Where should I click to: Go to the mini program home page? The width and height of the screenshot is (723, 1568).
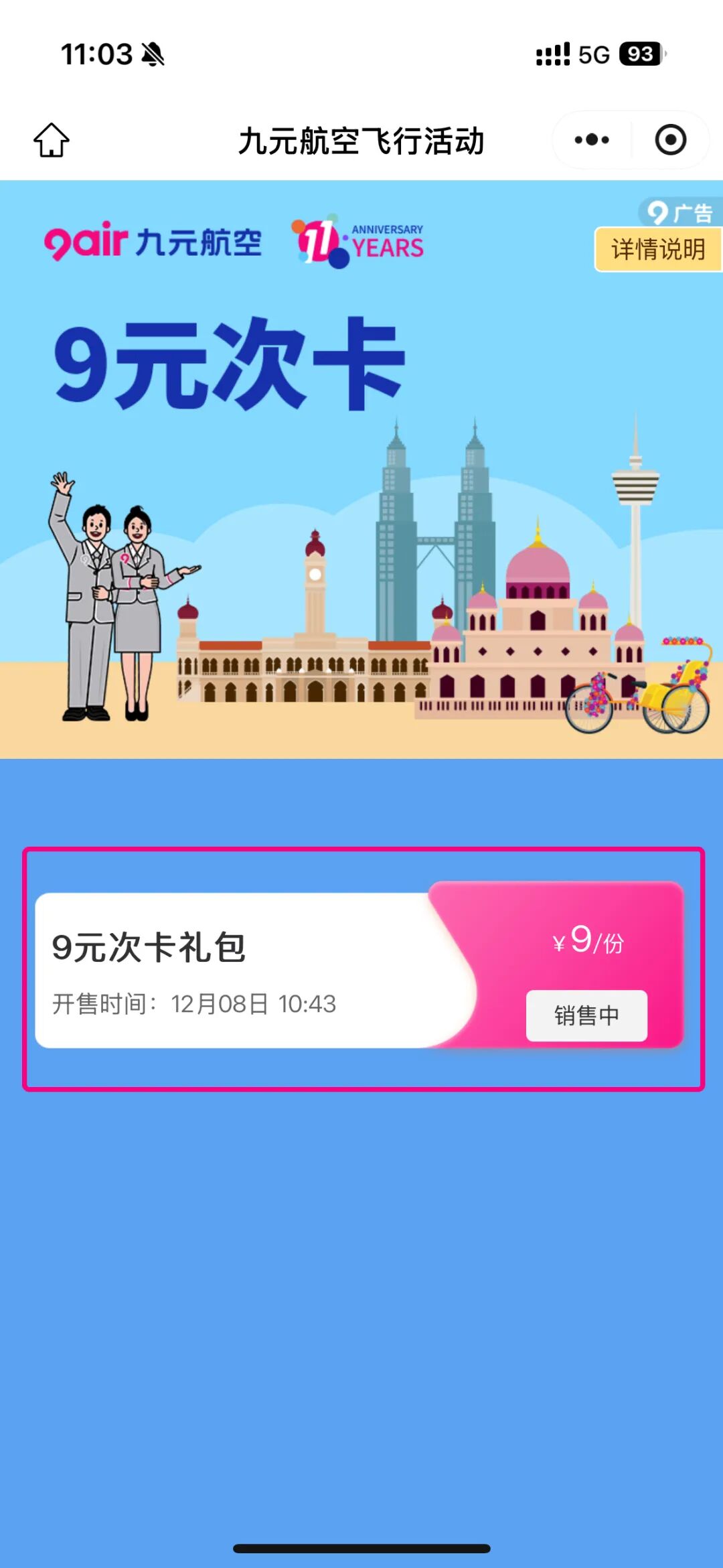click(x=52, y=140)
